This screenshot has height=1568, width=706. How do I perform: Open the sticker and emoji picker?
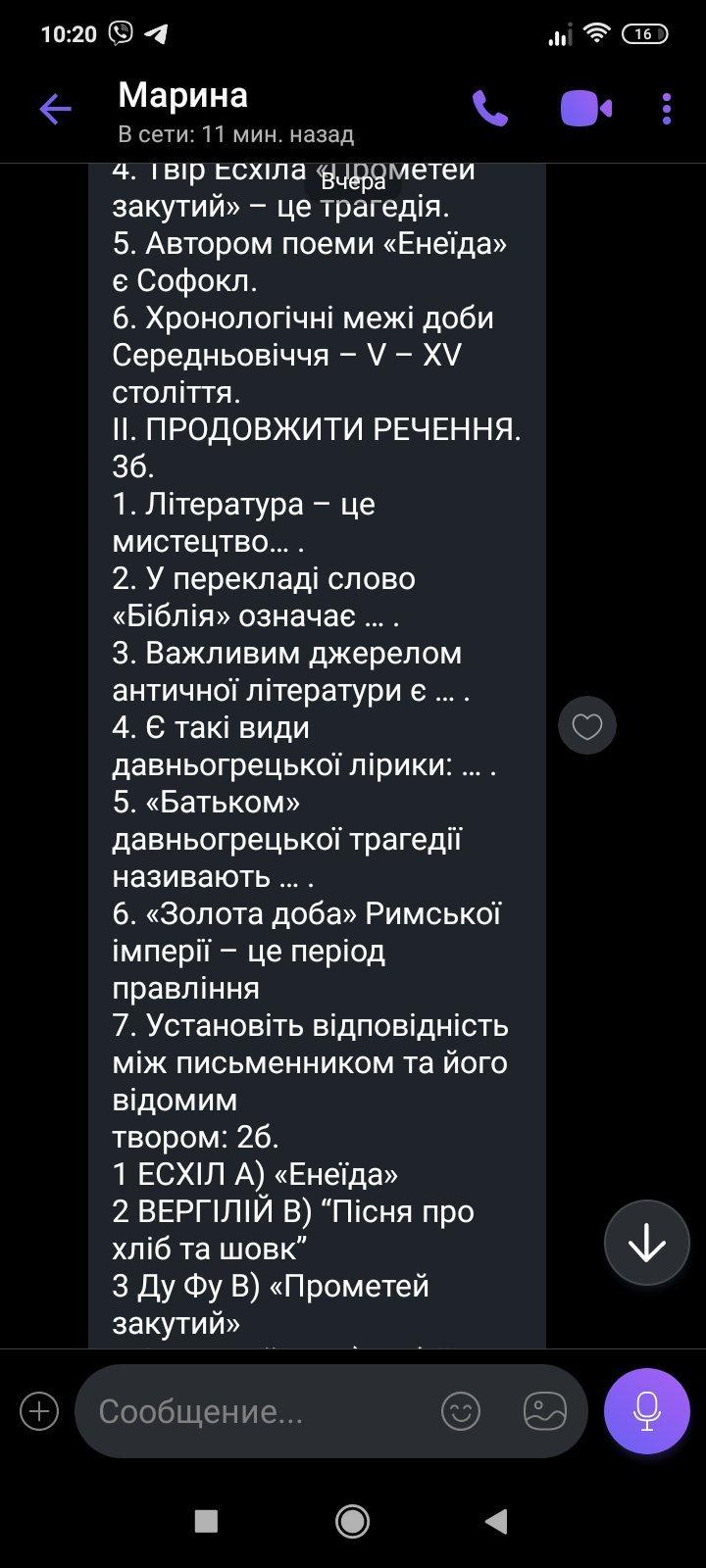pos(461,1411)
